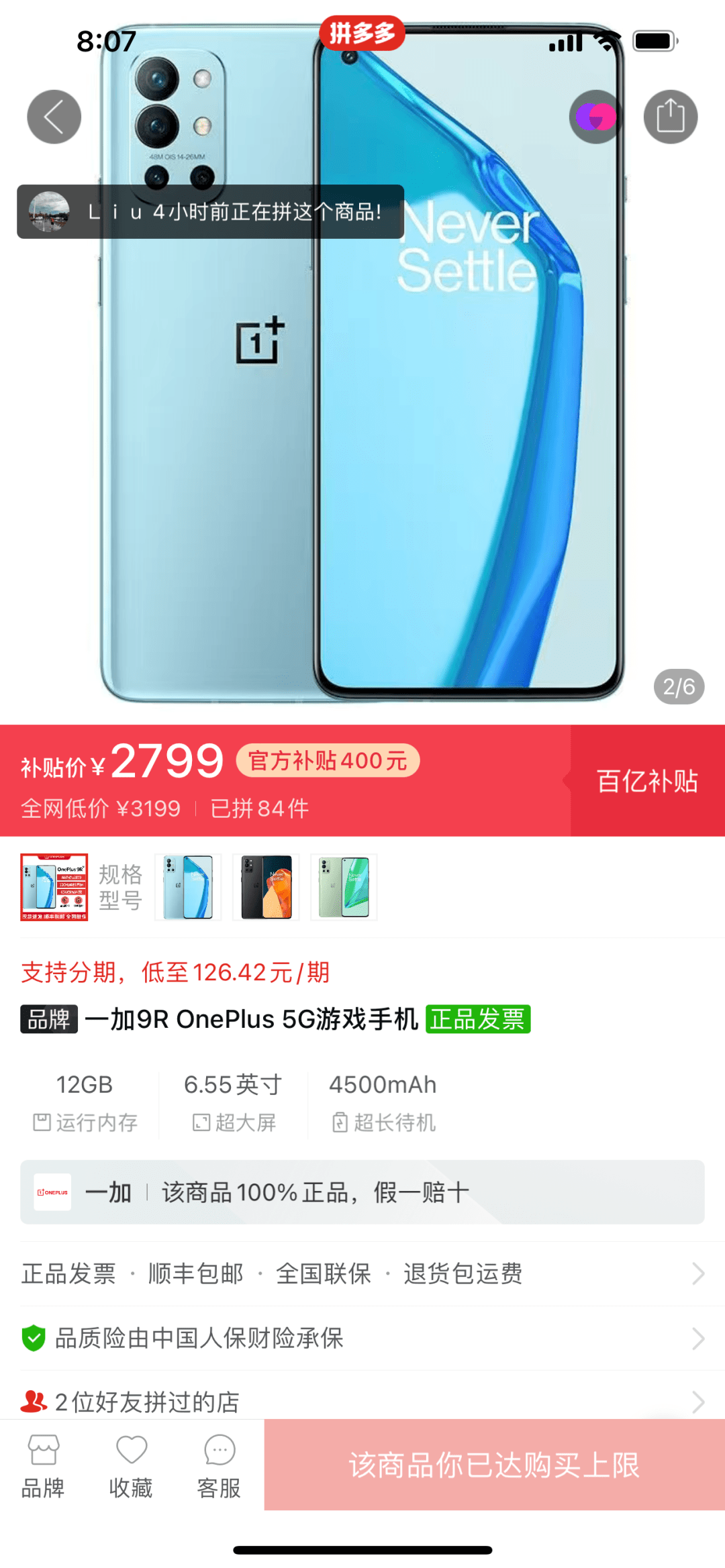Tap 该商品你已达购买上限 button

pyautogui.click(x=494, y=1465)
